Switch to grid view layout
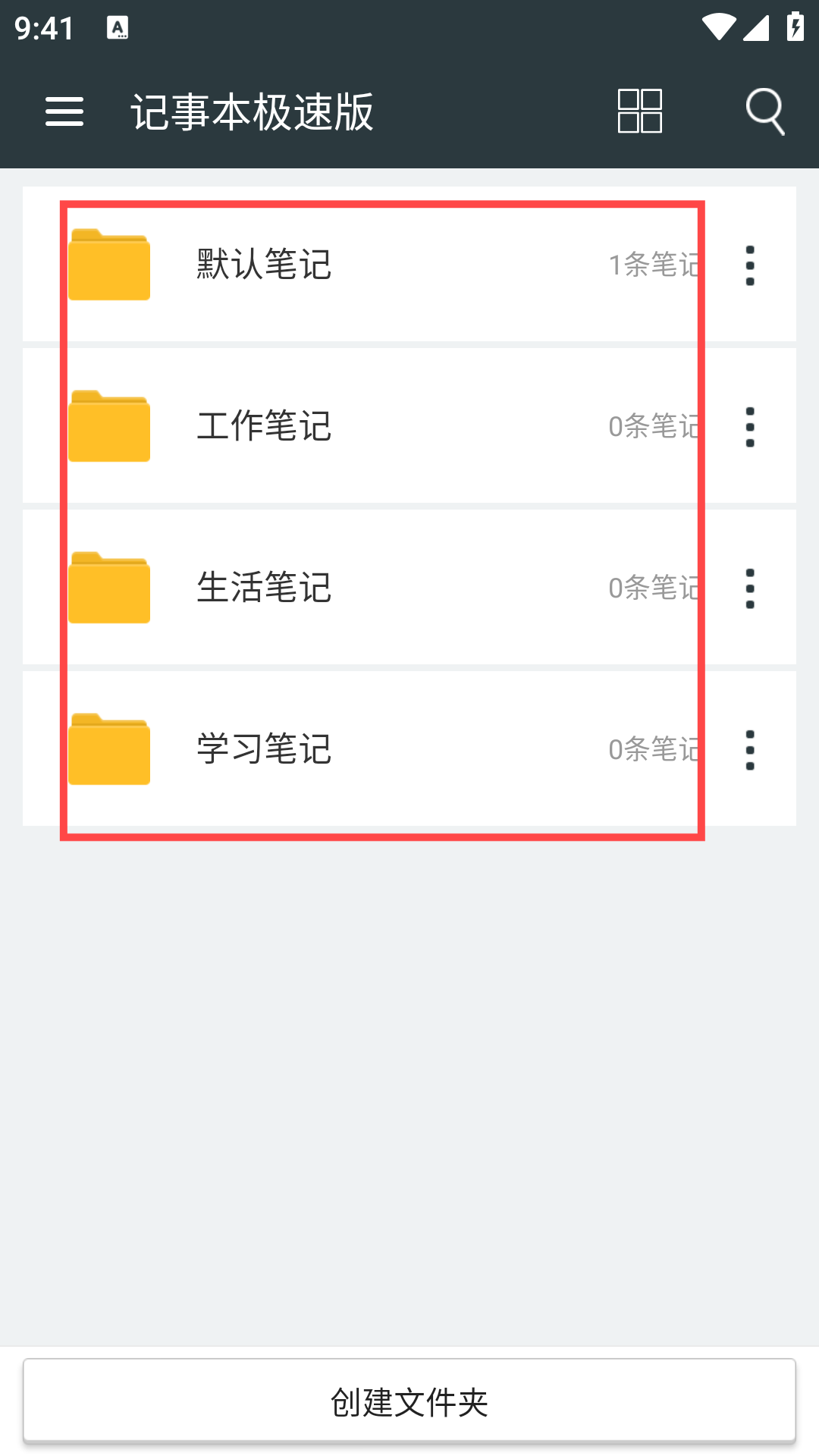 (640, 111)
